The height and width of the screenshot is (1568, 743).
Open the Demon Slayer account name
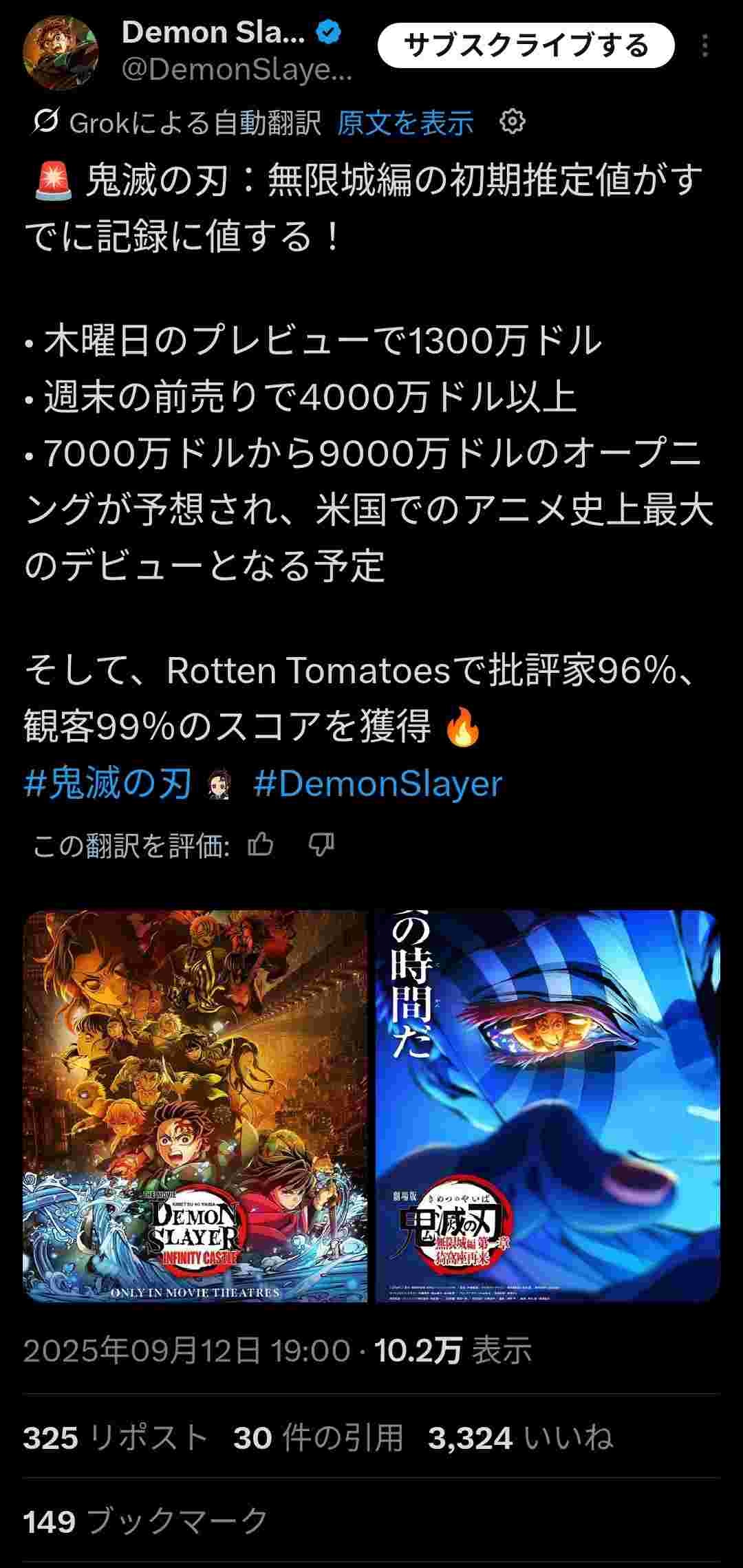[x=213, y=32]
